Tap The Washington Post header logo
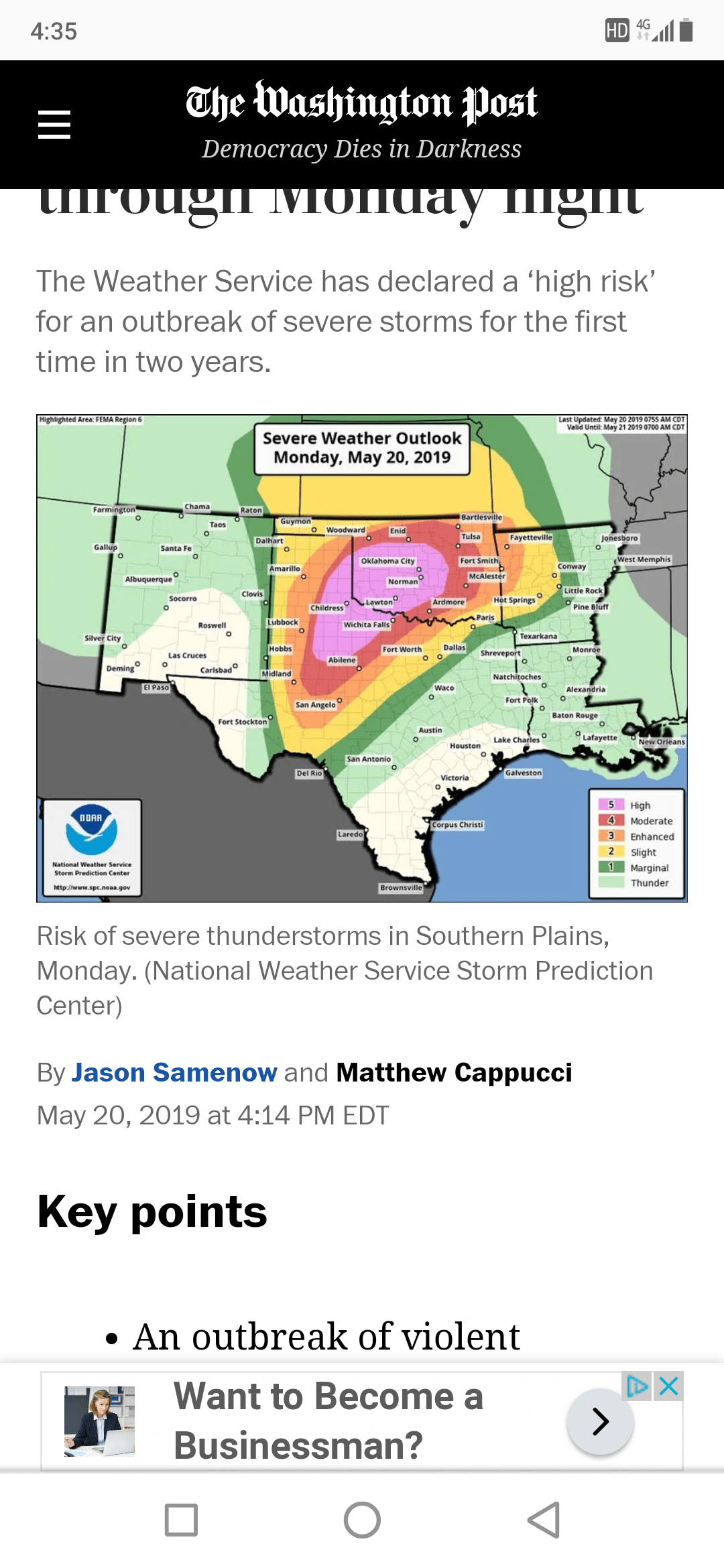Screen dimensions: 724x1568 point(361,104)
